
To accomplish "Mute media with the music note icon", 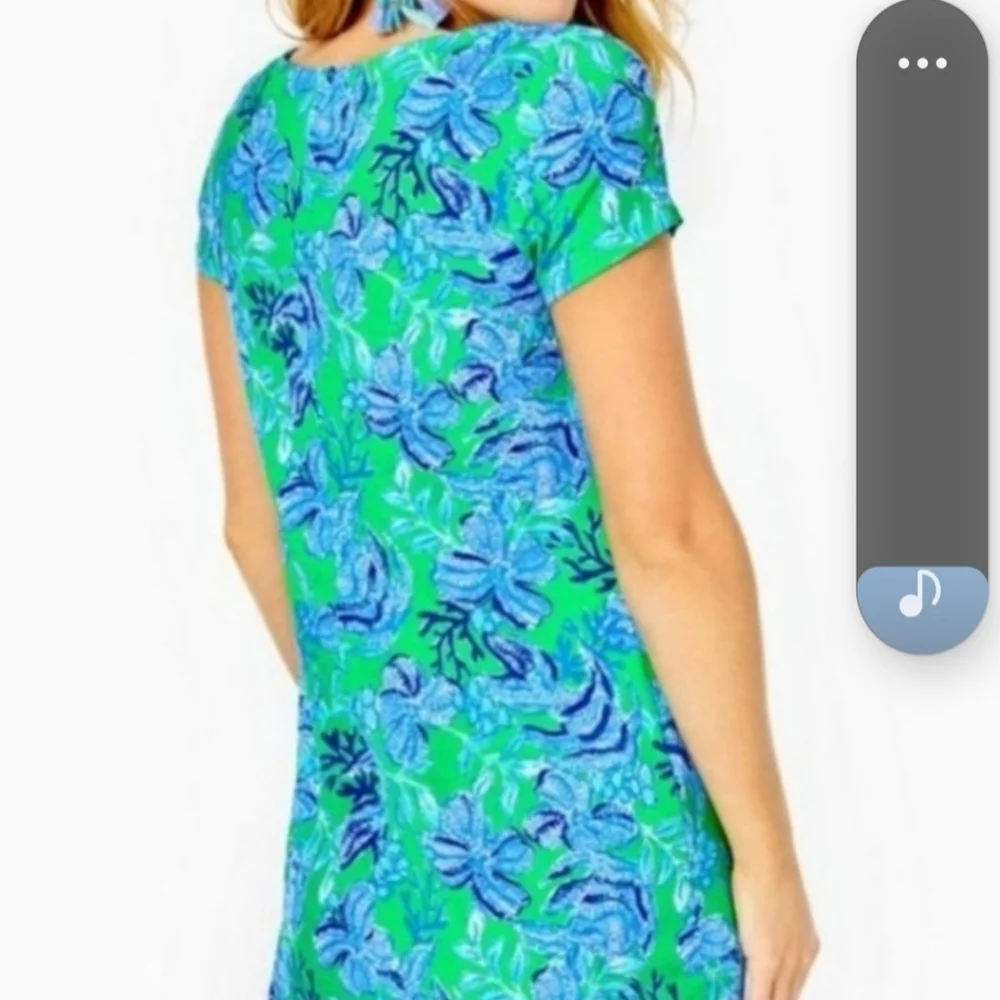I will pyautogui.click(x=920, y=596).
